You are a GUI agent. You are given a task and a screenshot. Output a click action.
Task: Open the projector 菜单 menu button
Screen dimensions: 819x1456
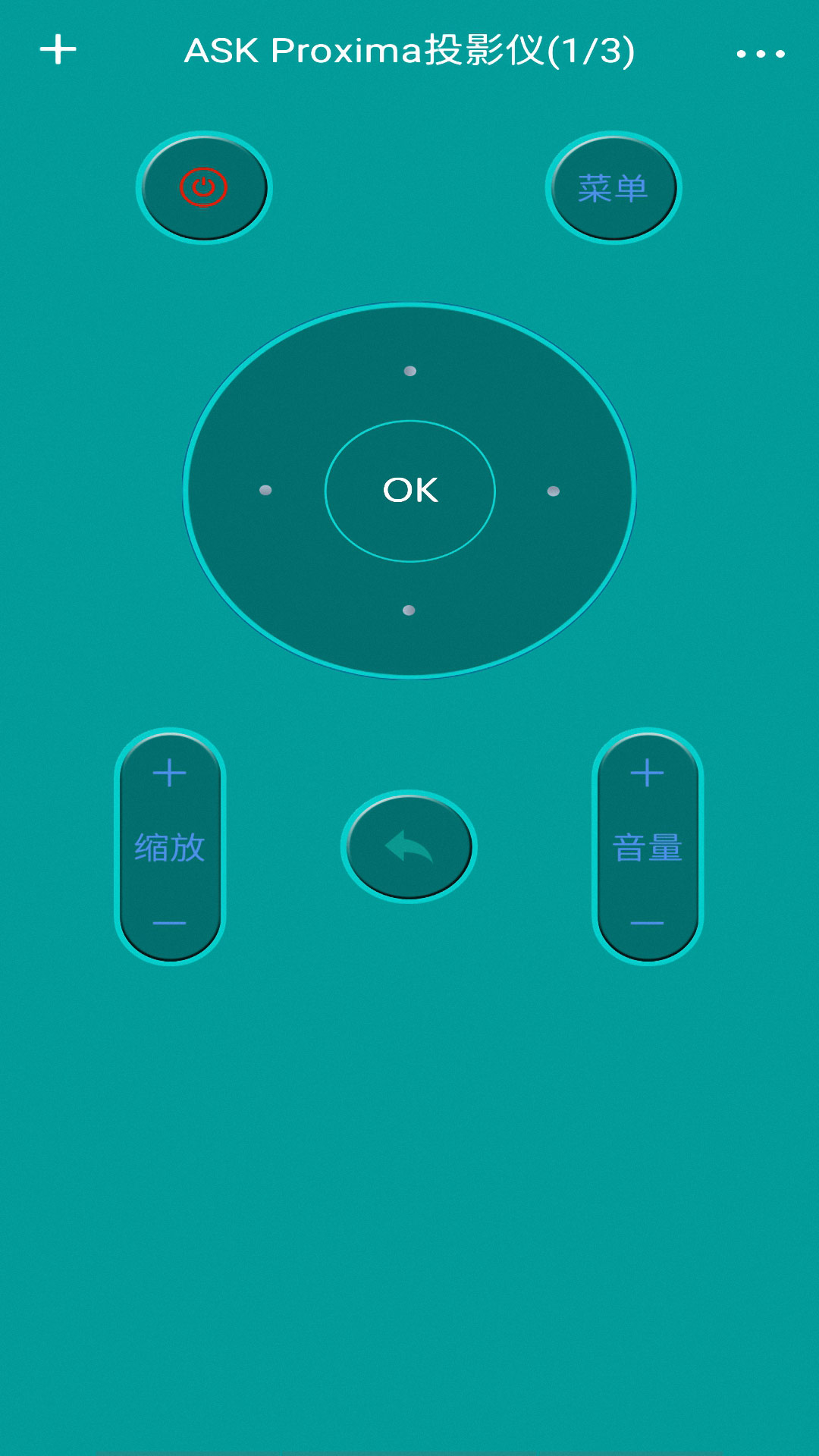pyautogui.click(x=613, y=187)
